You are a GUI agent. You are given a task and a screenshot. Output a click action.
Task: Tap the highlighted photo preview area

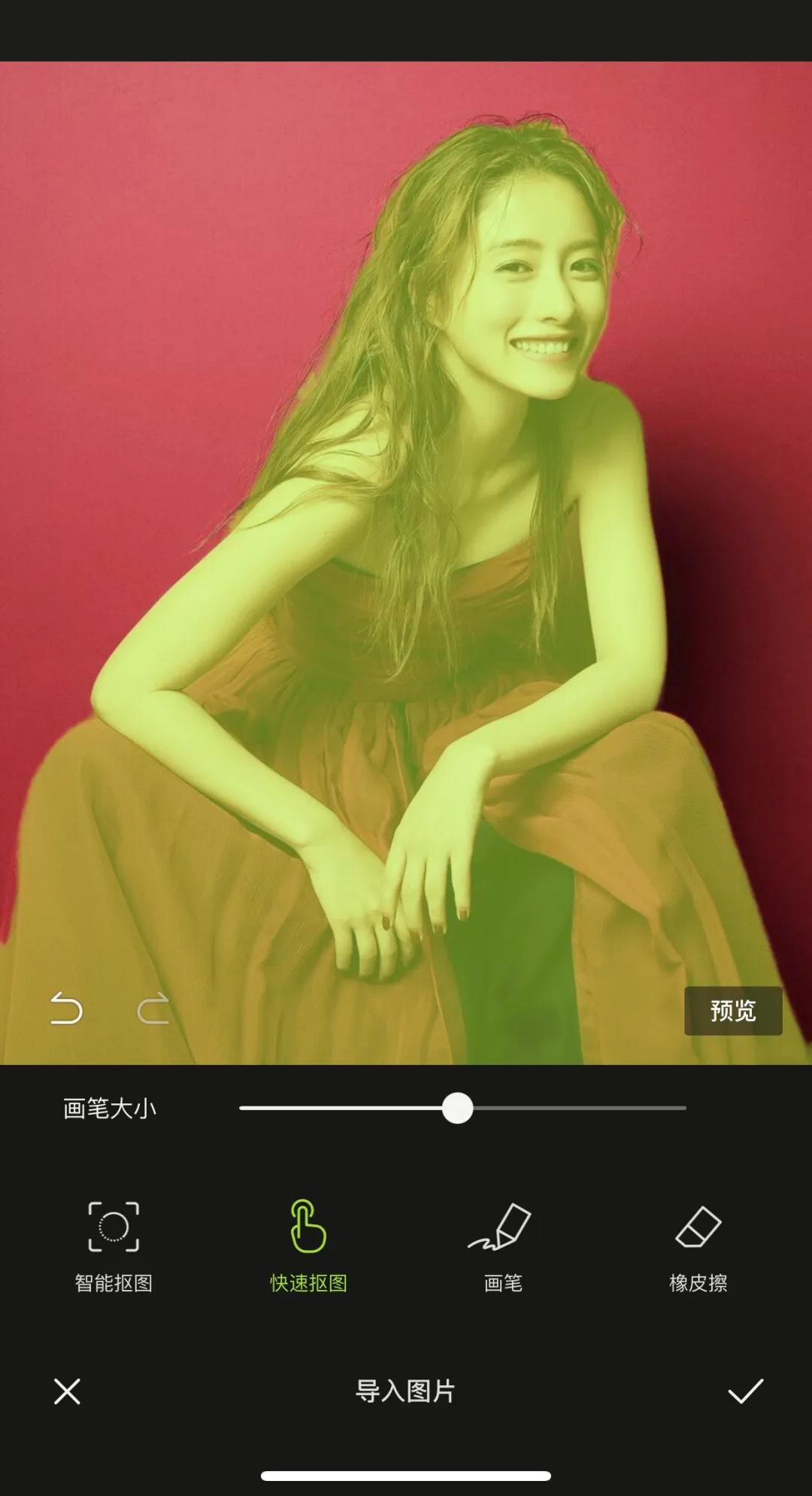pyautogui.click(x=406, y=526)
